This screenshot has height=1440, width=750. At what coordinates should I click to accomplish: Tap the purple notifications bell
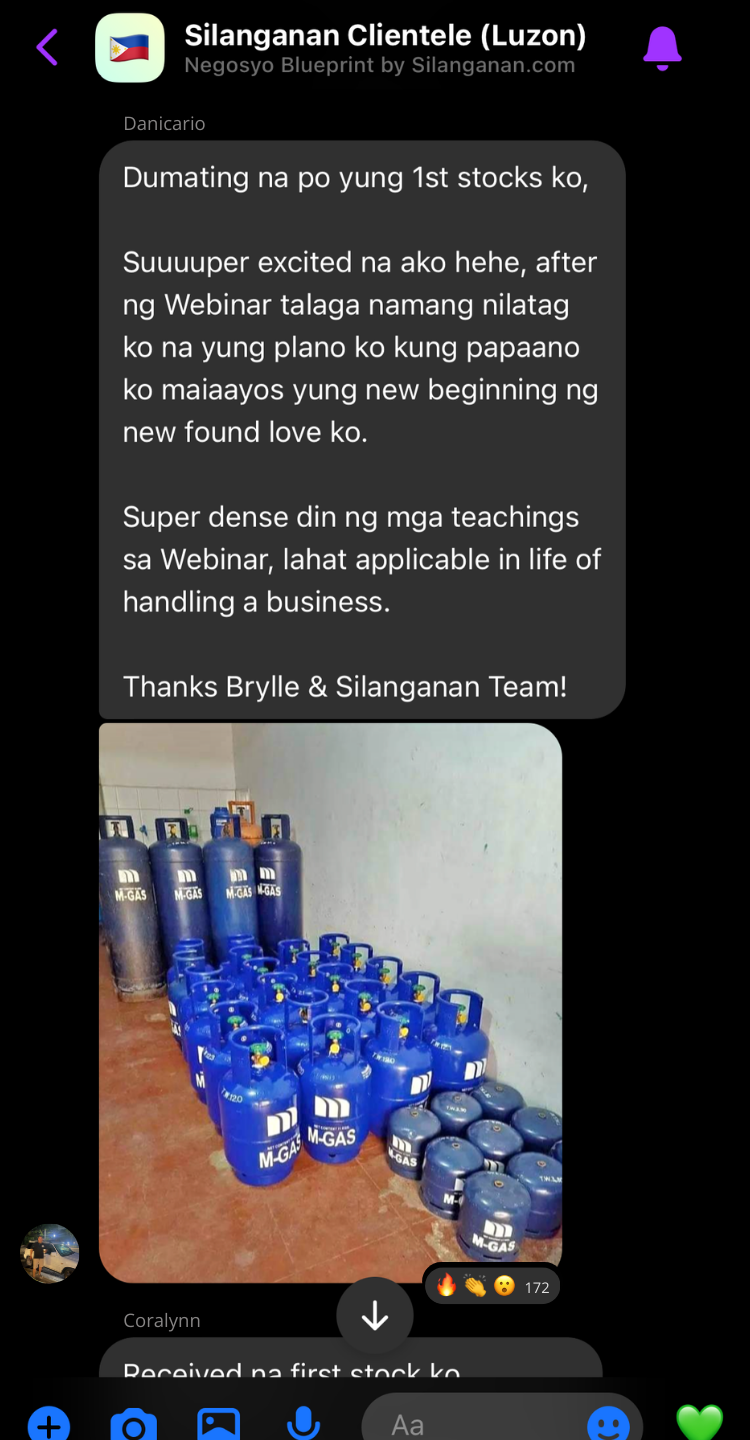click(662, 47)
